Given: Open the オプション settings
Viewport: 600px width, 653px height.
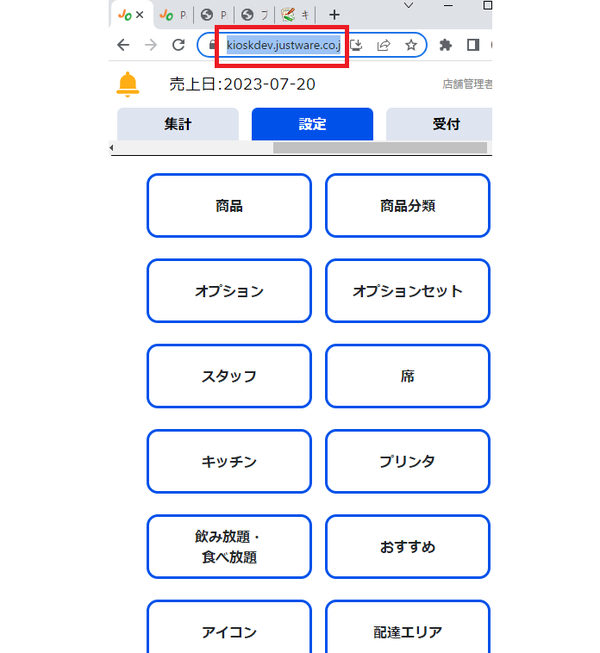Looking at the screenshot, I should click(229, 292).
